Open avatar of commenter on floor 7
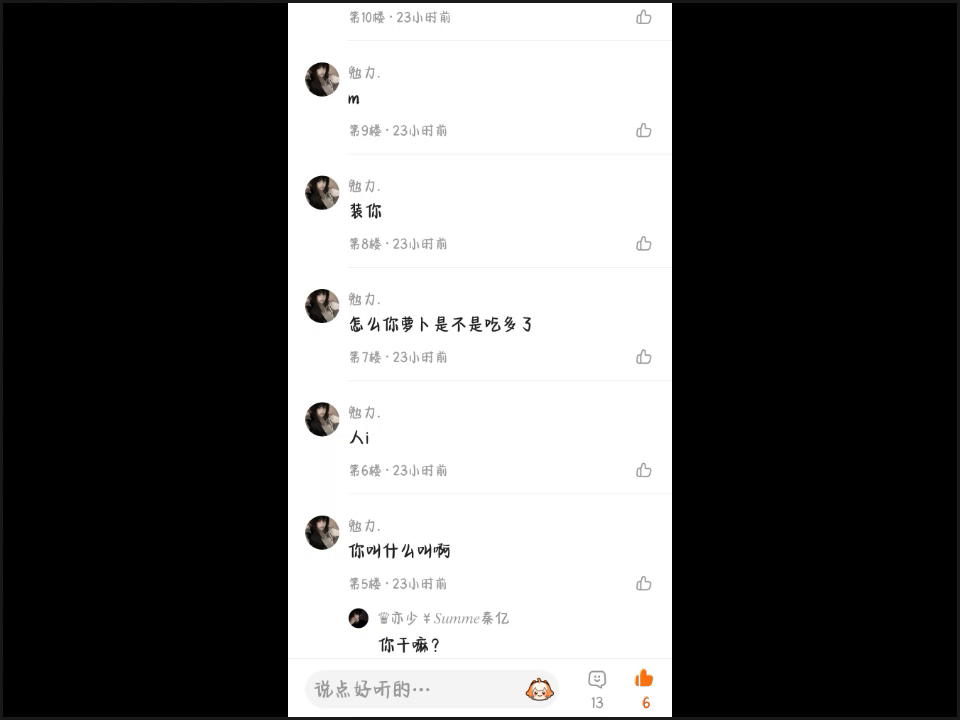The width and height of the screenshot is (960, 720). (x=322, y=306)
